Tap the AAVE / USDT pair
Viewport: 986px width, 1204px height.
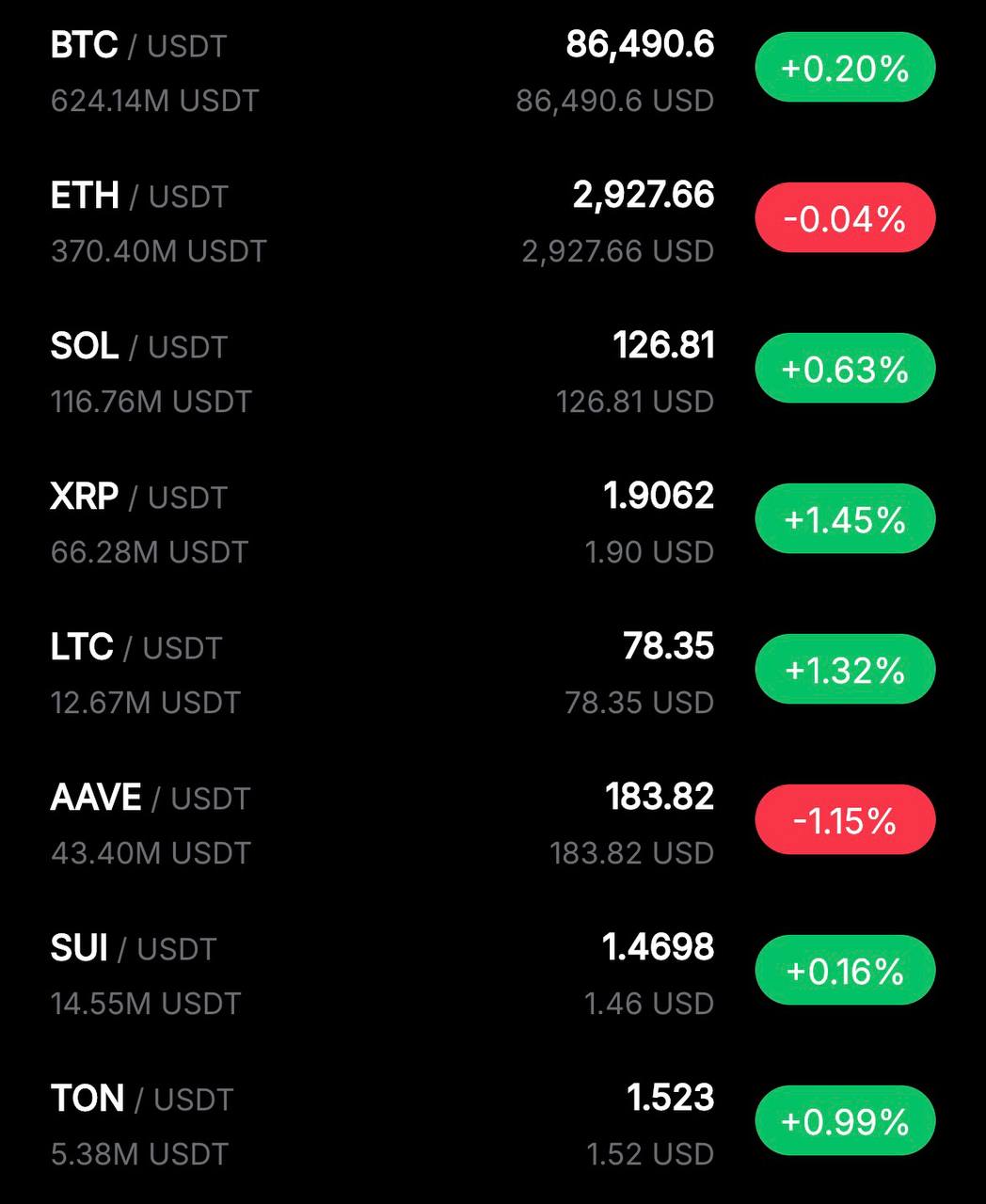(x=150, y=799)
